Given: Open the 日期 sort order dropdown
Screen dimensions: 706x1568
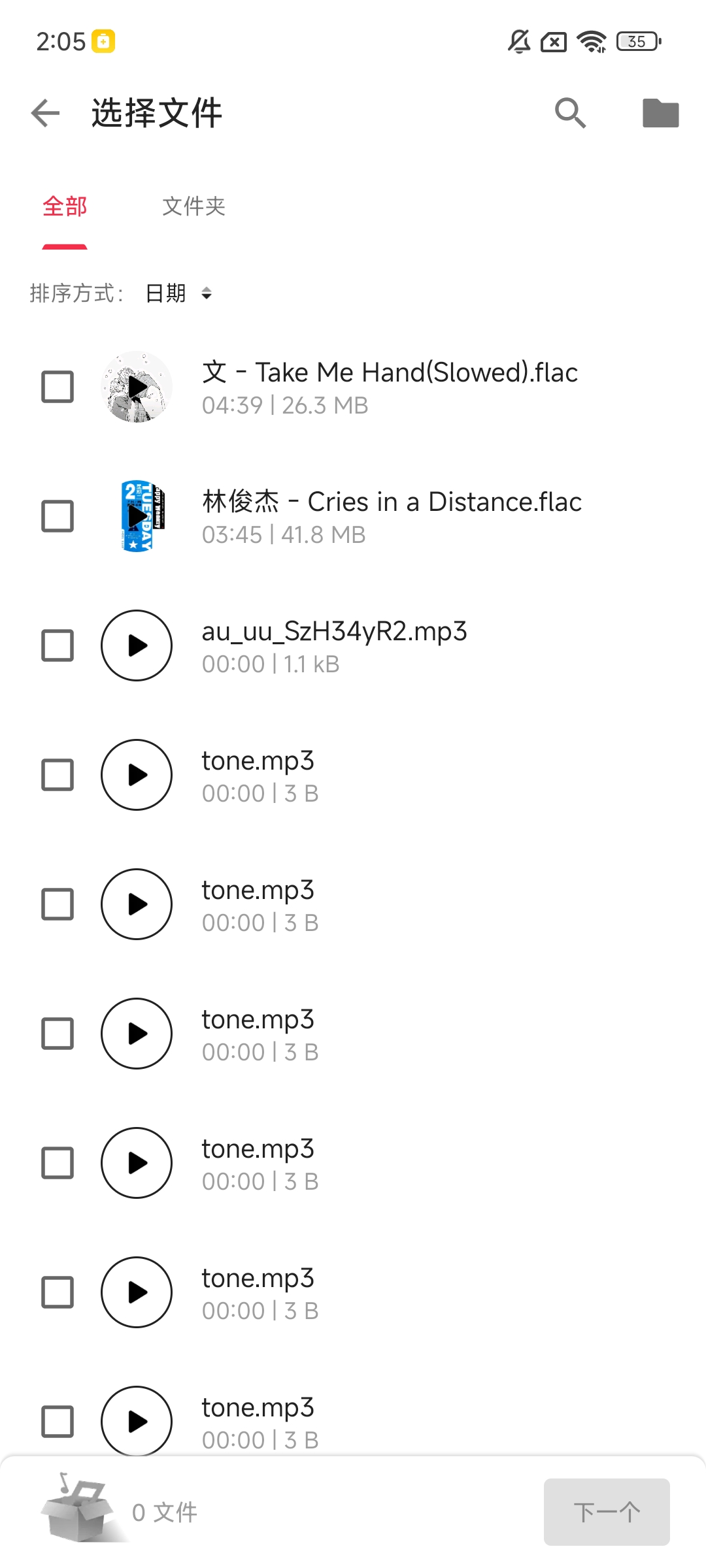Looking at the screenshot, I should [178, 293].
